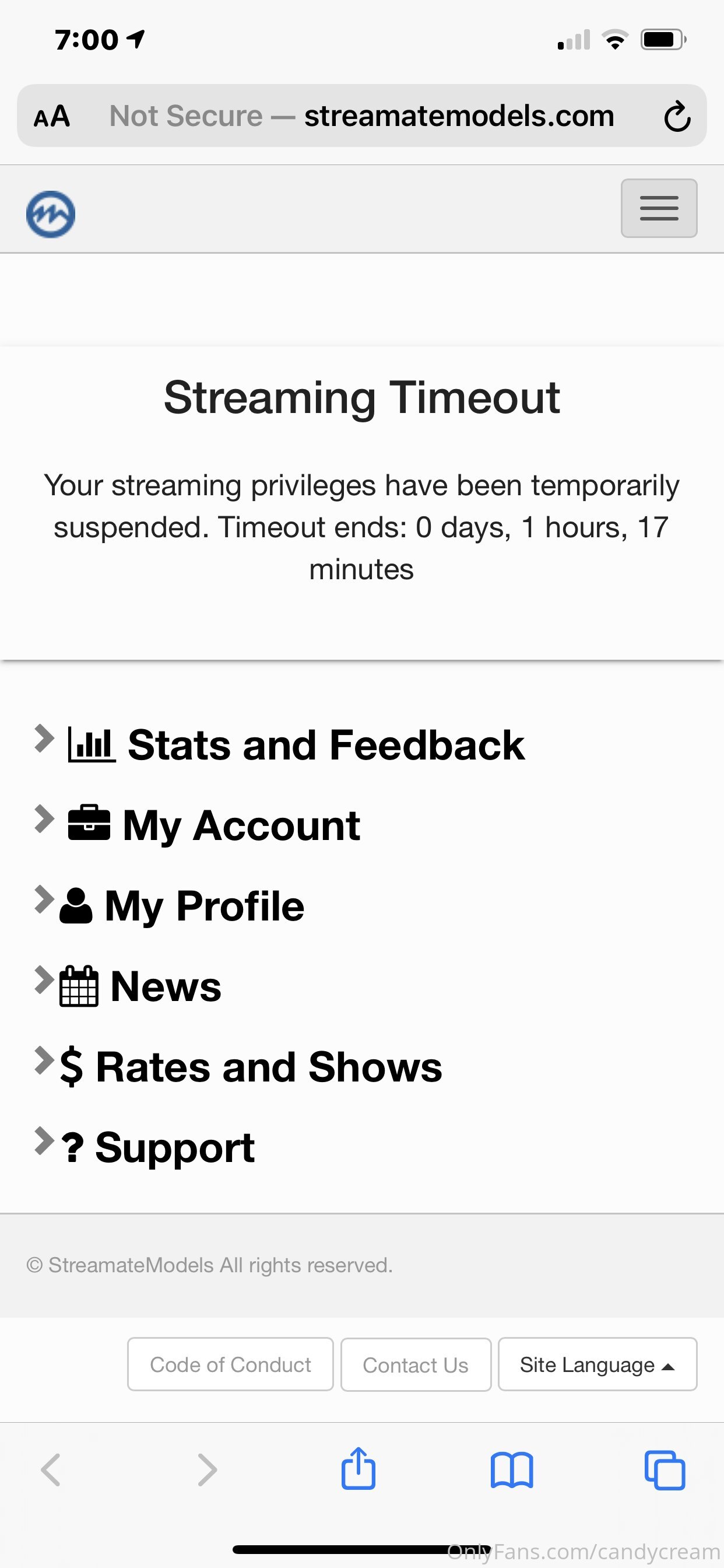Open Safari bookmarks
The image size is (724, 1568).
coord(512,1470)
